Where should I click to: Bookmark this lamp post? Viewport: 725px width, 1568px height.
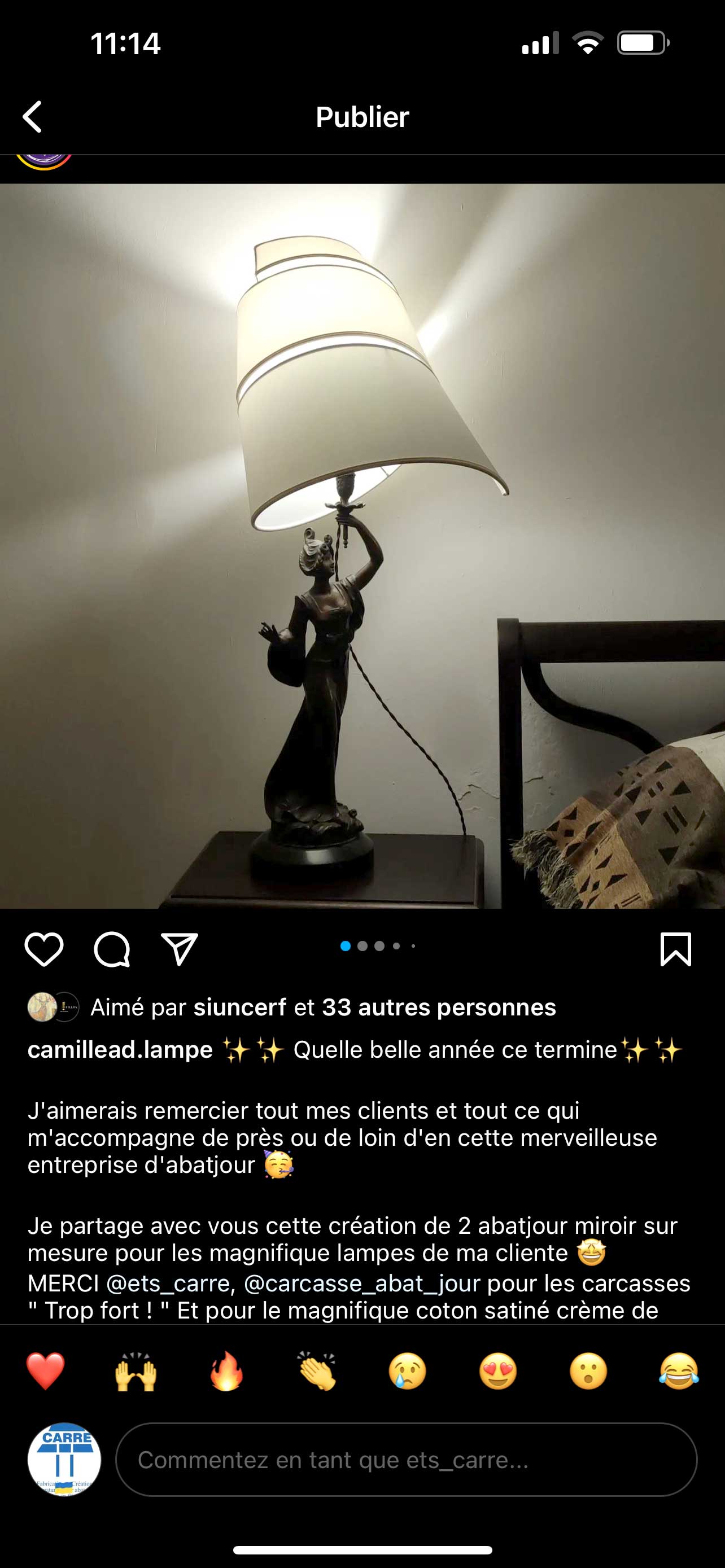676,949
